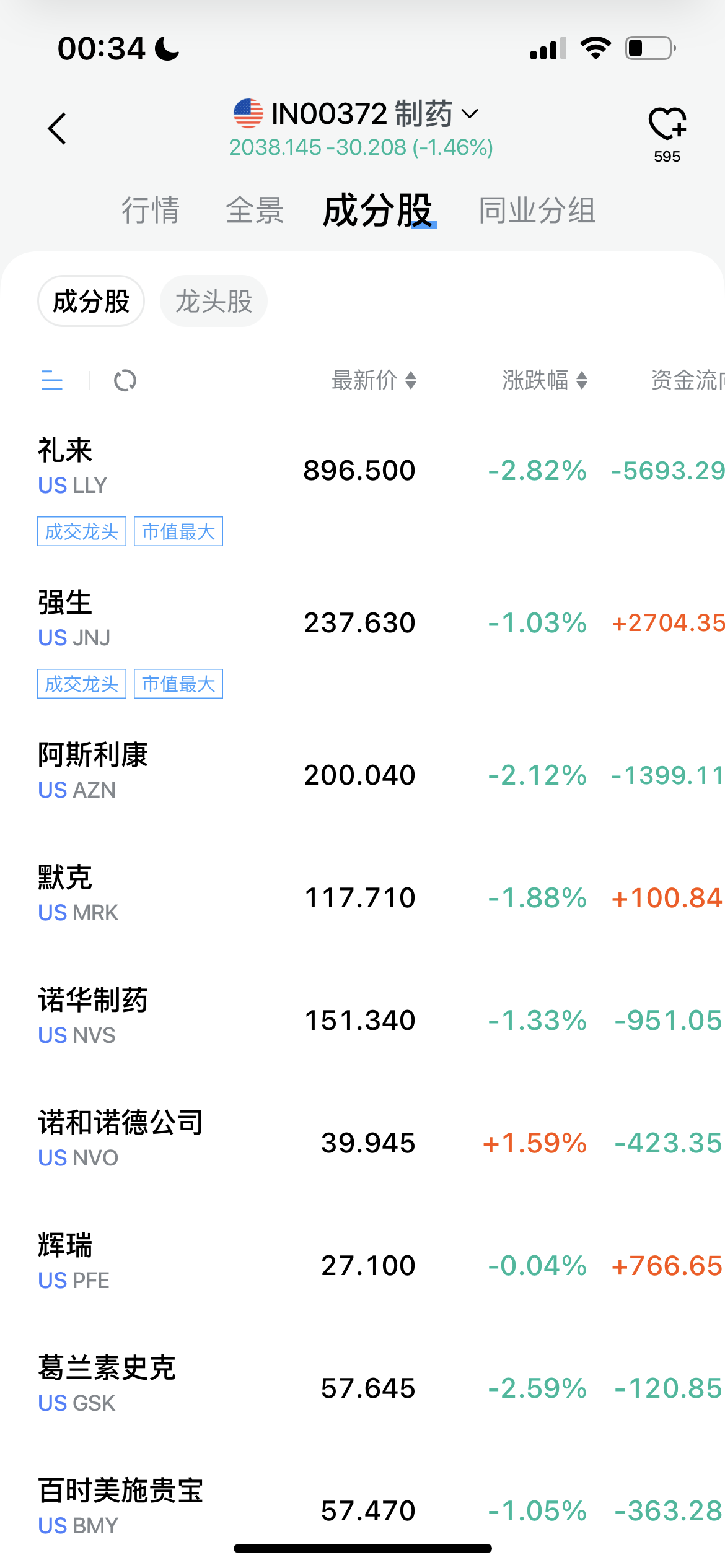Open the 同业分组 tab
The image size is (725, 1568).
pyautogui.click(x=537, y=211)
